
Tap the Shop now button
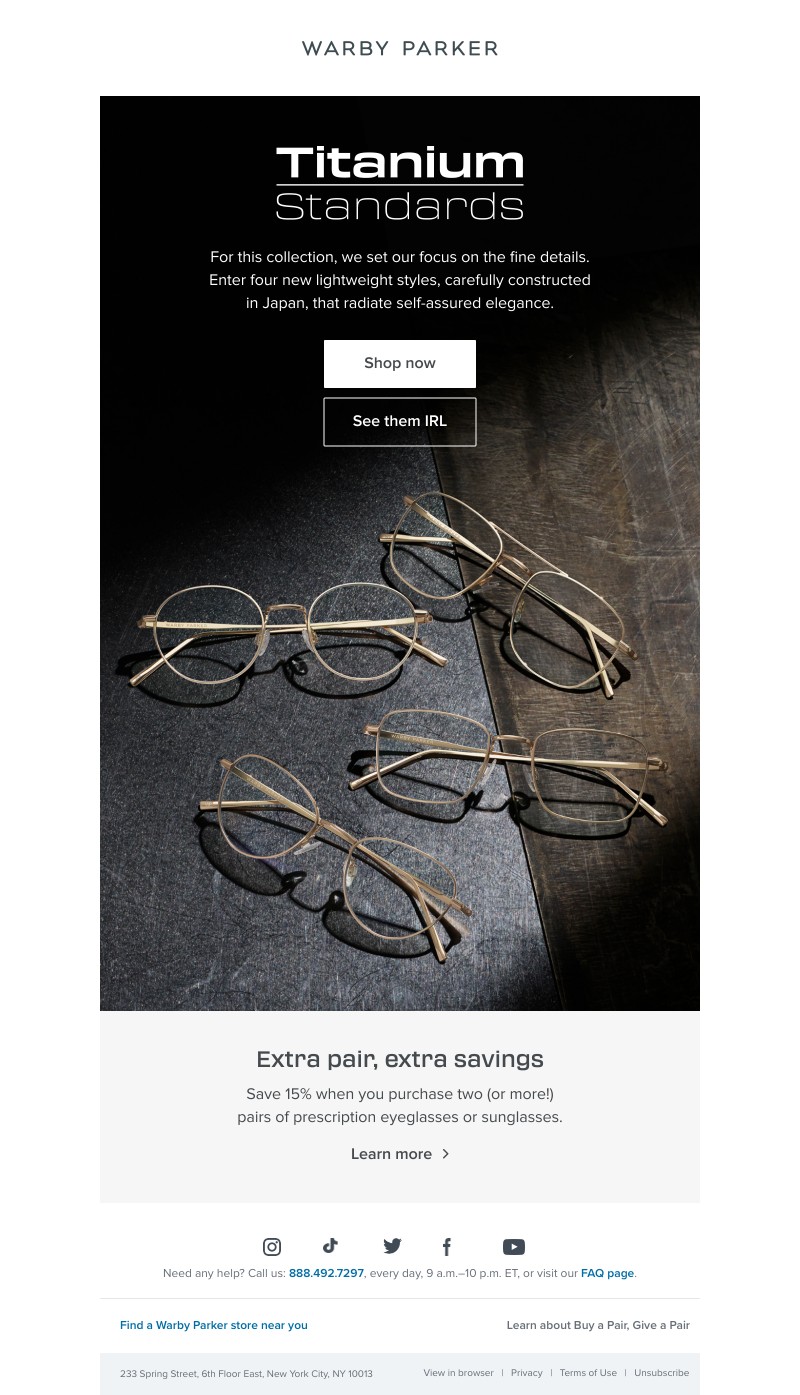coord(400,363)
